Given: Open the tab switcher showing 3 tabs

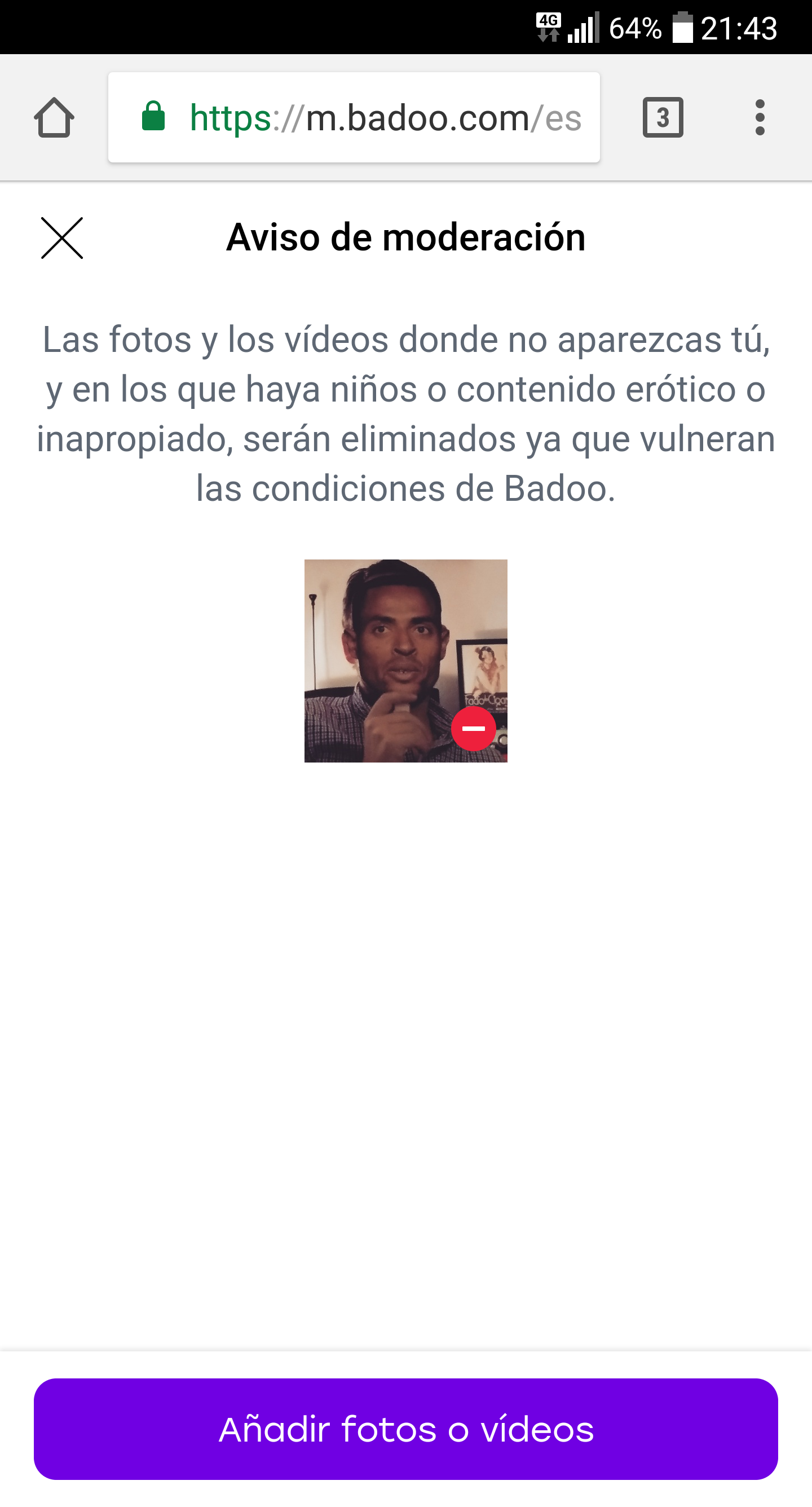Looking at the screenshot, I should pyautogui.click(x=662, y=117).
